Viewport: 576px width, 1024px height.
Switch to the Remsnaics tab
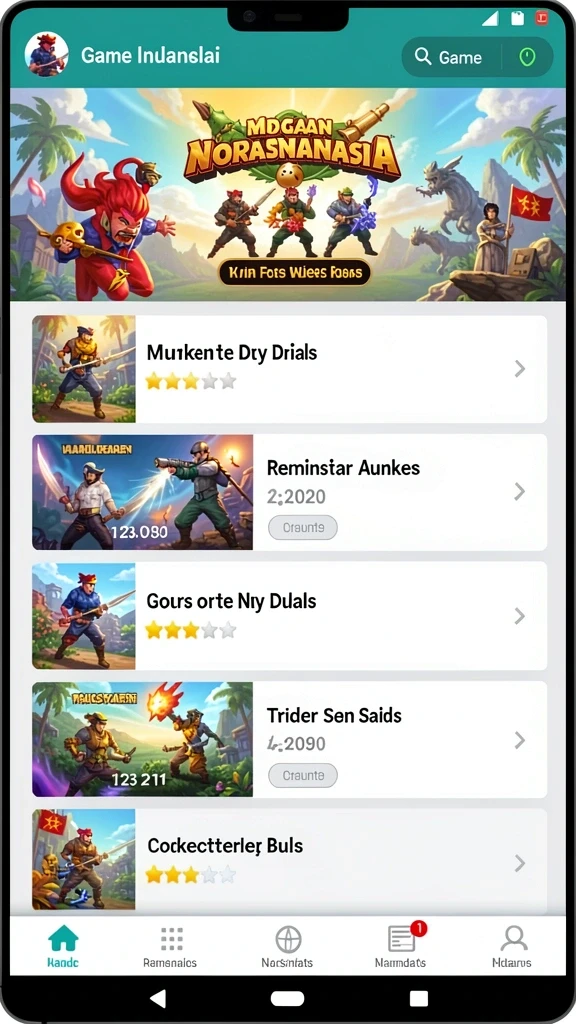pyautogui.click(x=170, y=947)
